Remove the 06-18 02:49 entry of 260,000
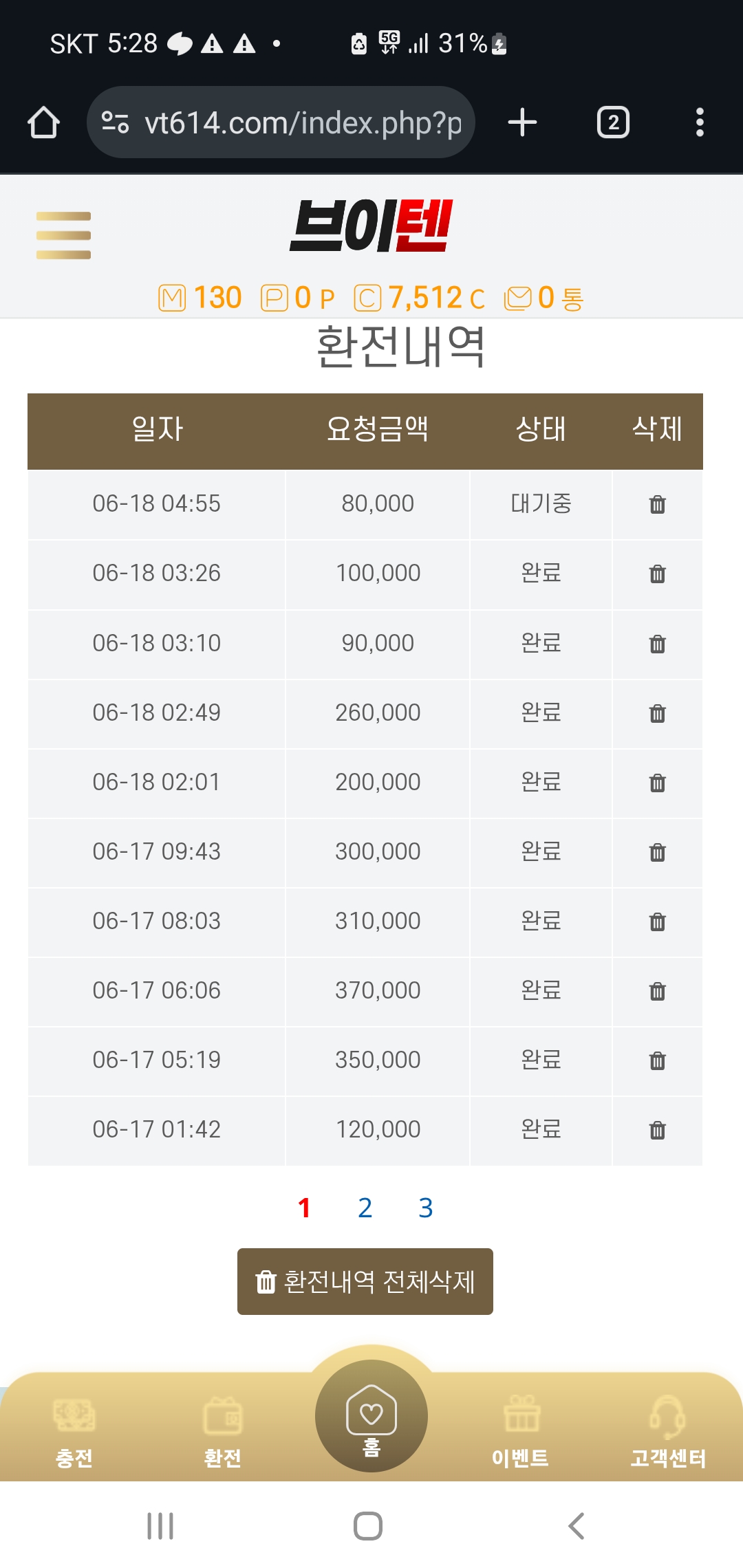 657,713
